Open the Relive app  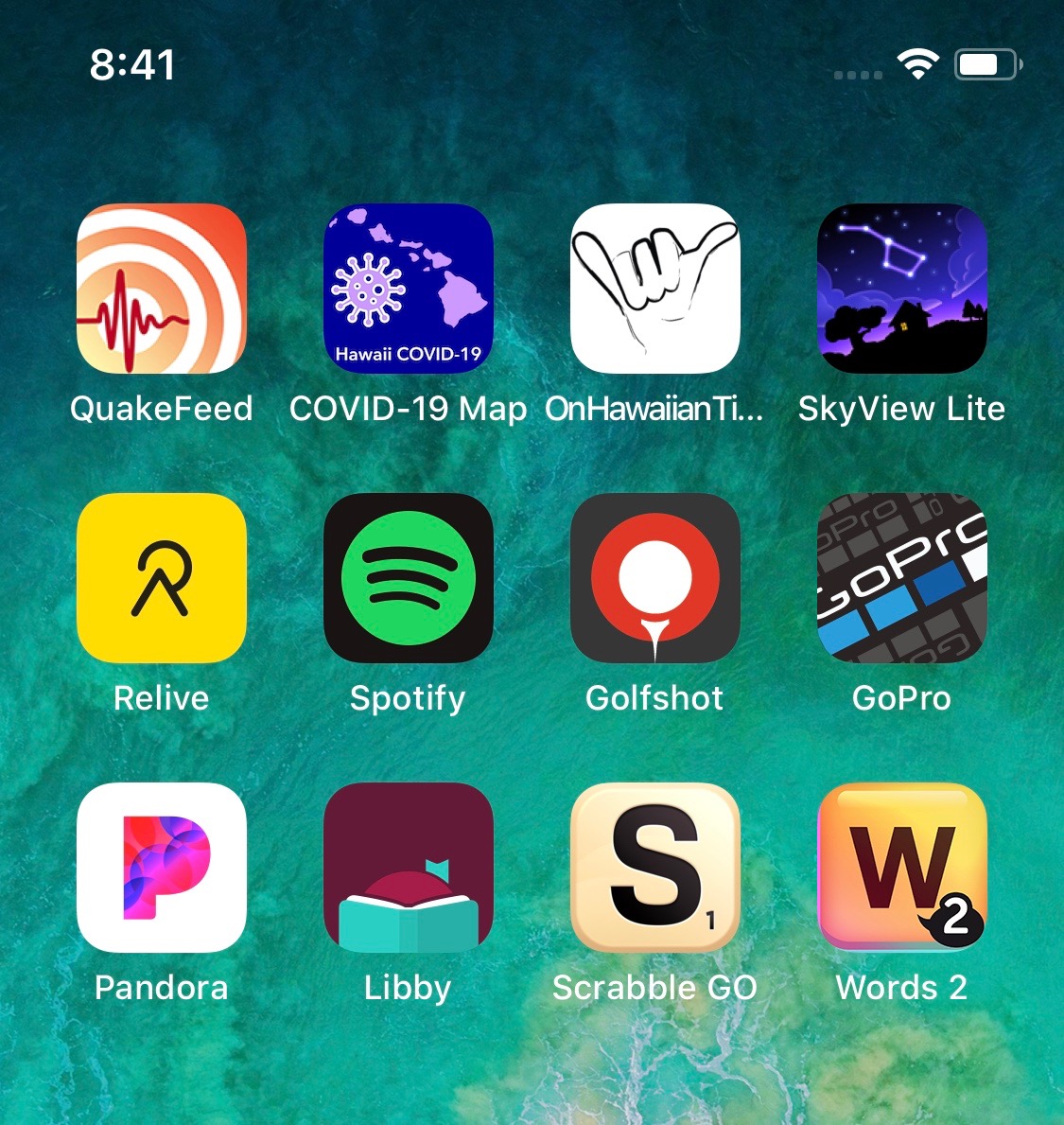(x=162, y=578)
